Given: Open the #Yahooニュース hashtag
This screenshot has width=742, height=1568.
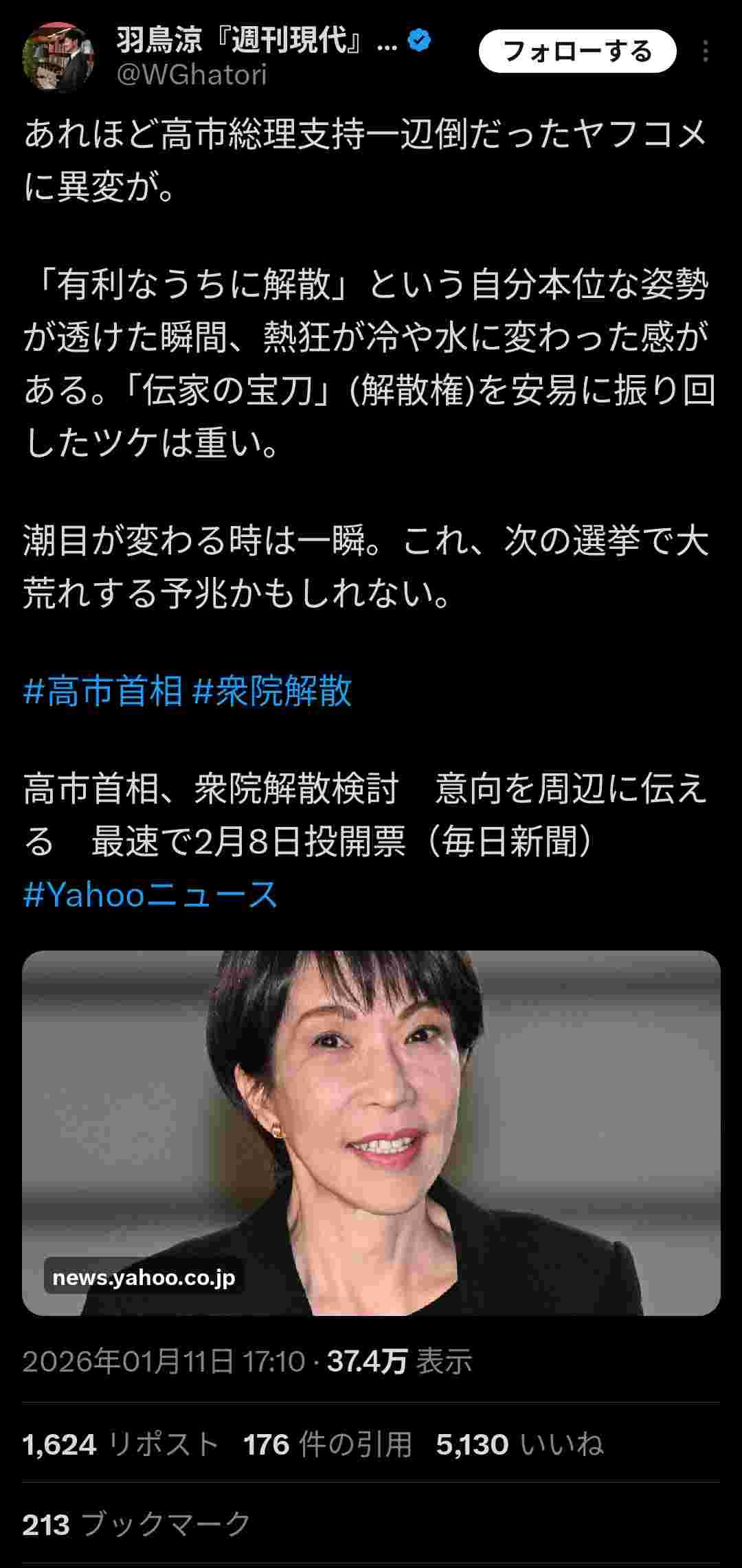Looking at the screenshot, I should pos(150,894).
